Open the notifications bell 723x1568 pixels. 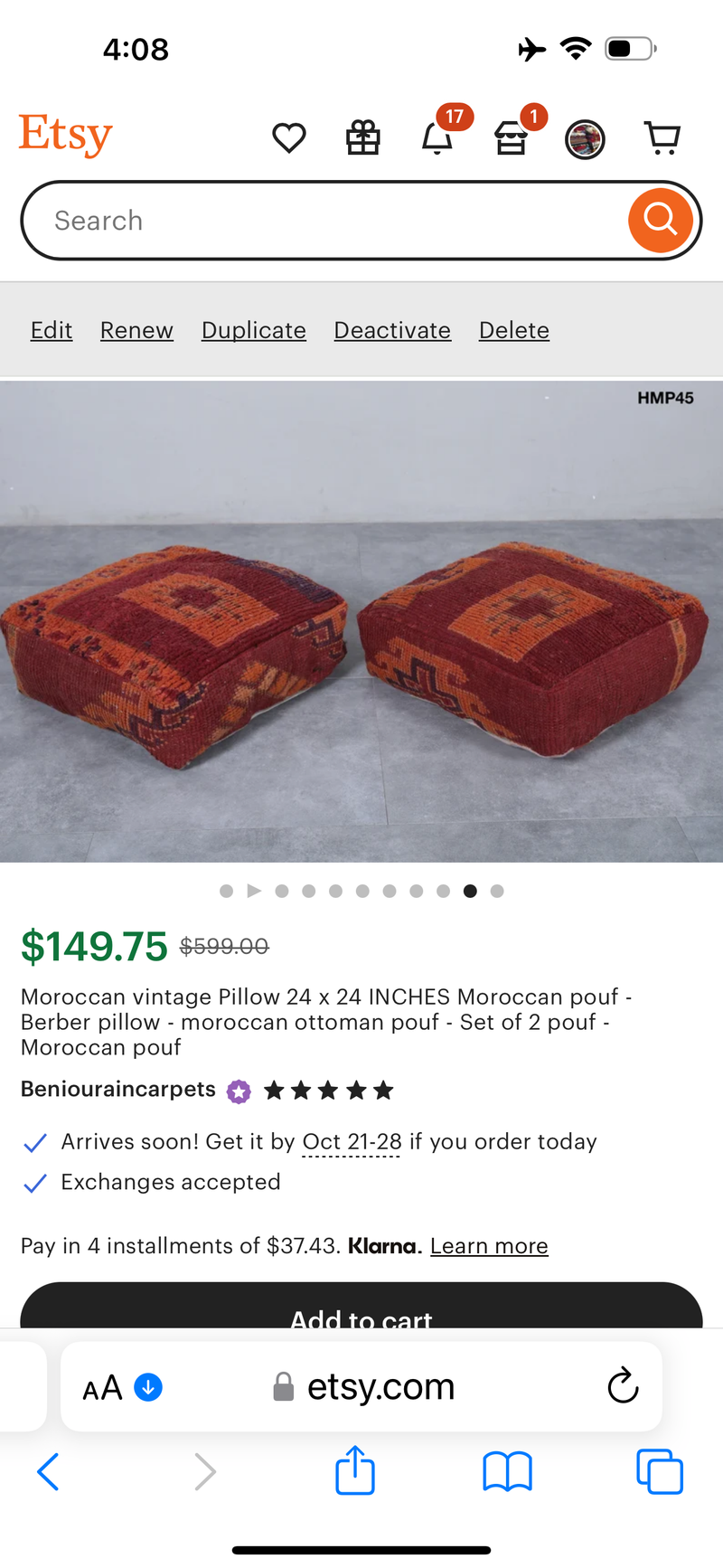pos(437,138)
